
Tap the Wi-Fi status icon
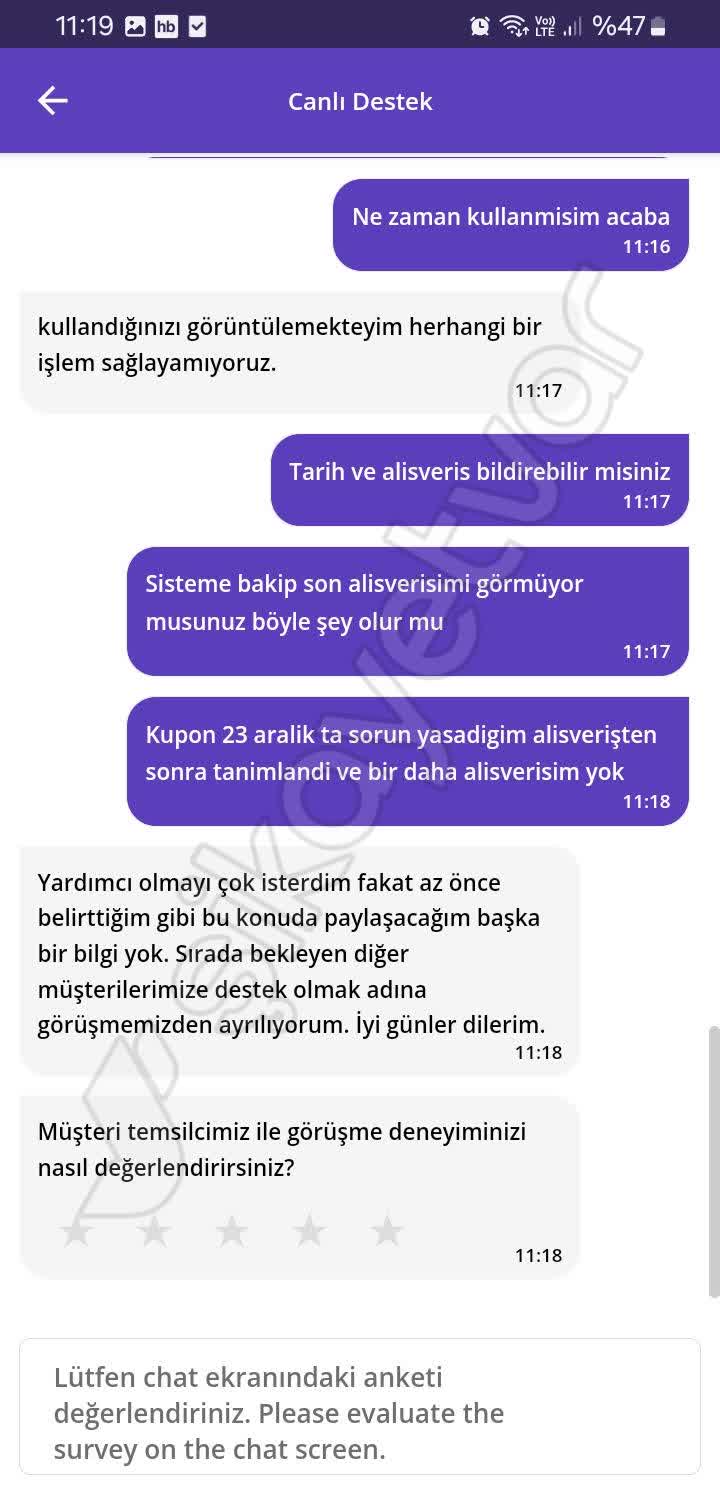[513, 26]
